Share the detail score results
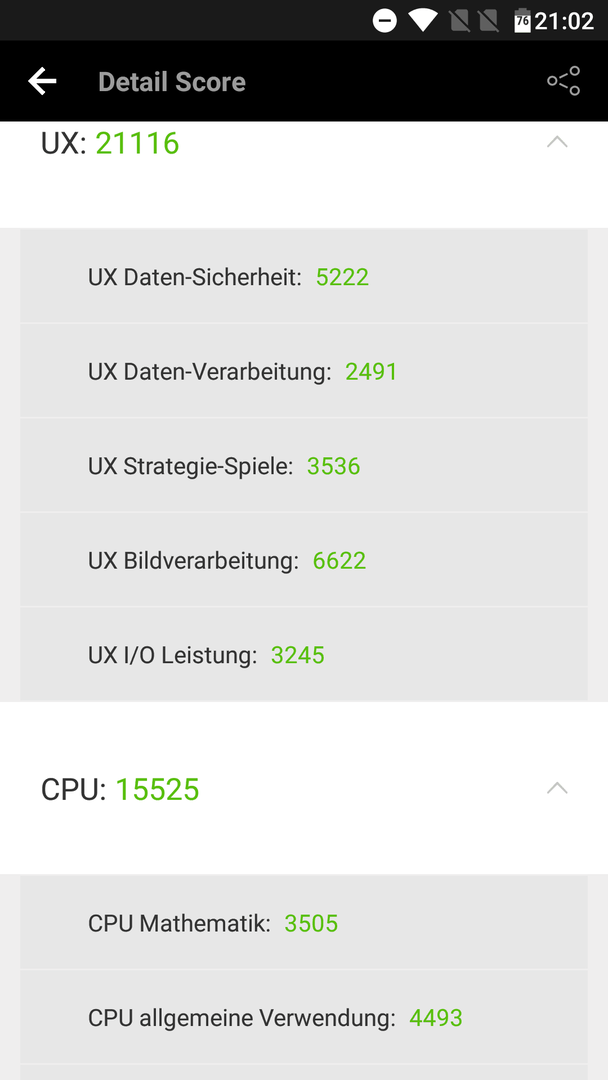Viewport: 608px width, 1080px height. pos(563,81)
